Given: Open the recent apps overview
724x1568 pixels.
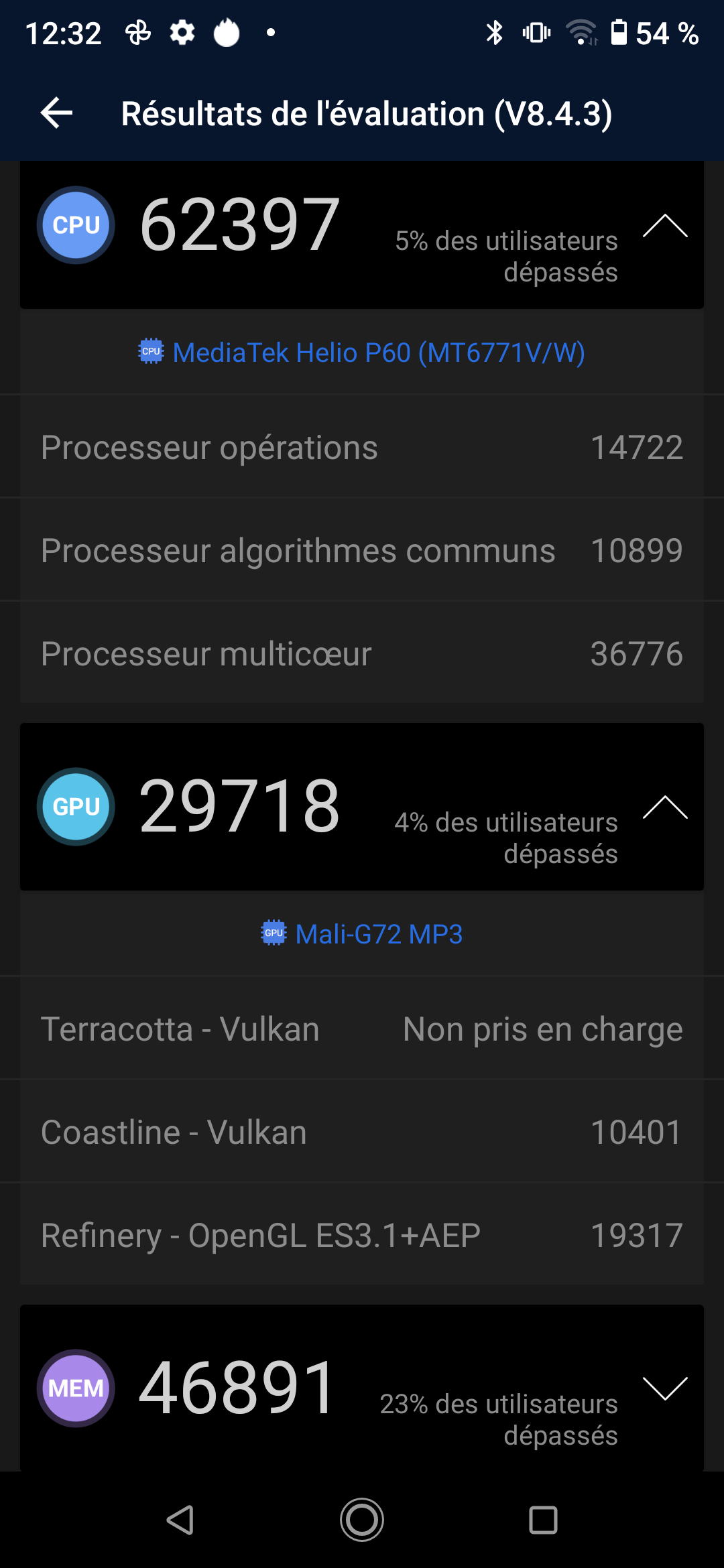Looking at the screenshot, I should [x=543, y=1520].
